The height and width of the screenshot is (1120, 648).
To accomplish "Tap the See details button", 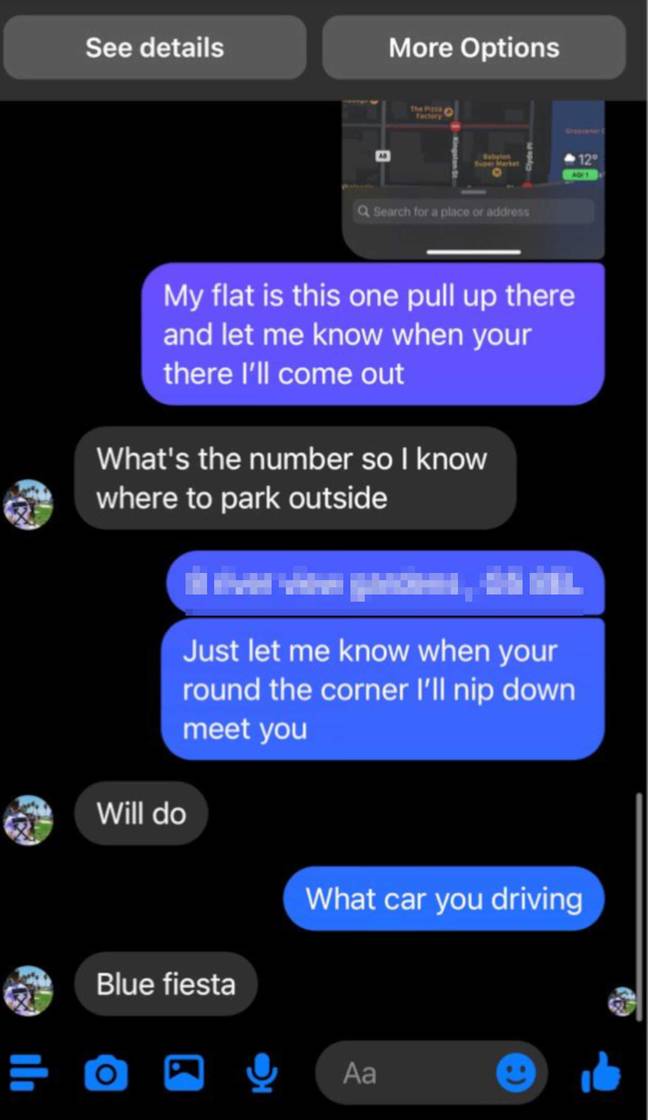I will tap(155, 48).
